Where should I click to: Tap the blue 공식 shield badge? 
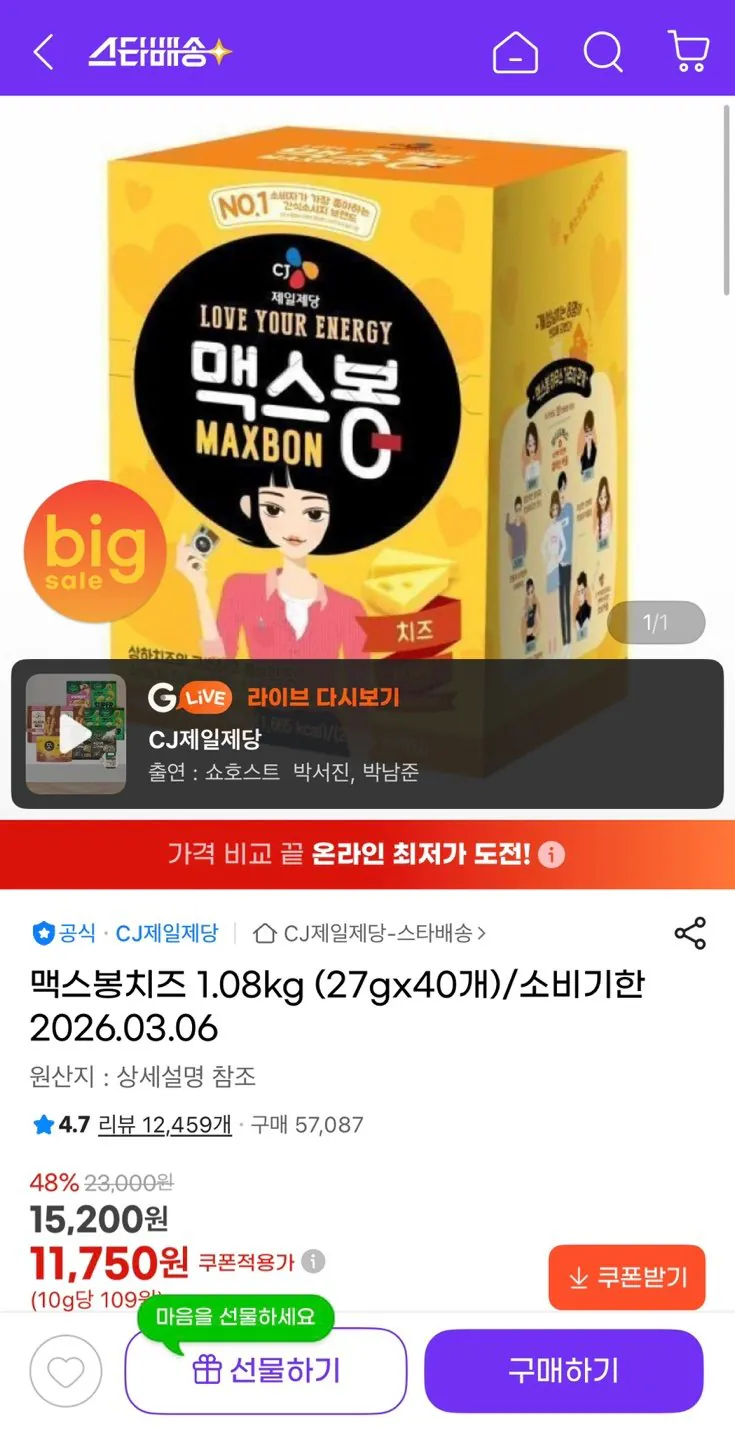(45, 933)
